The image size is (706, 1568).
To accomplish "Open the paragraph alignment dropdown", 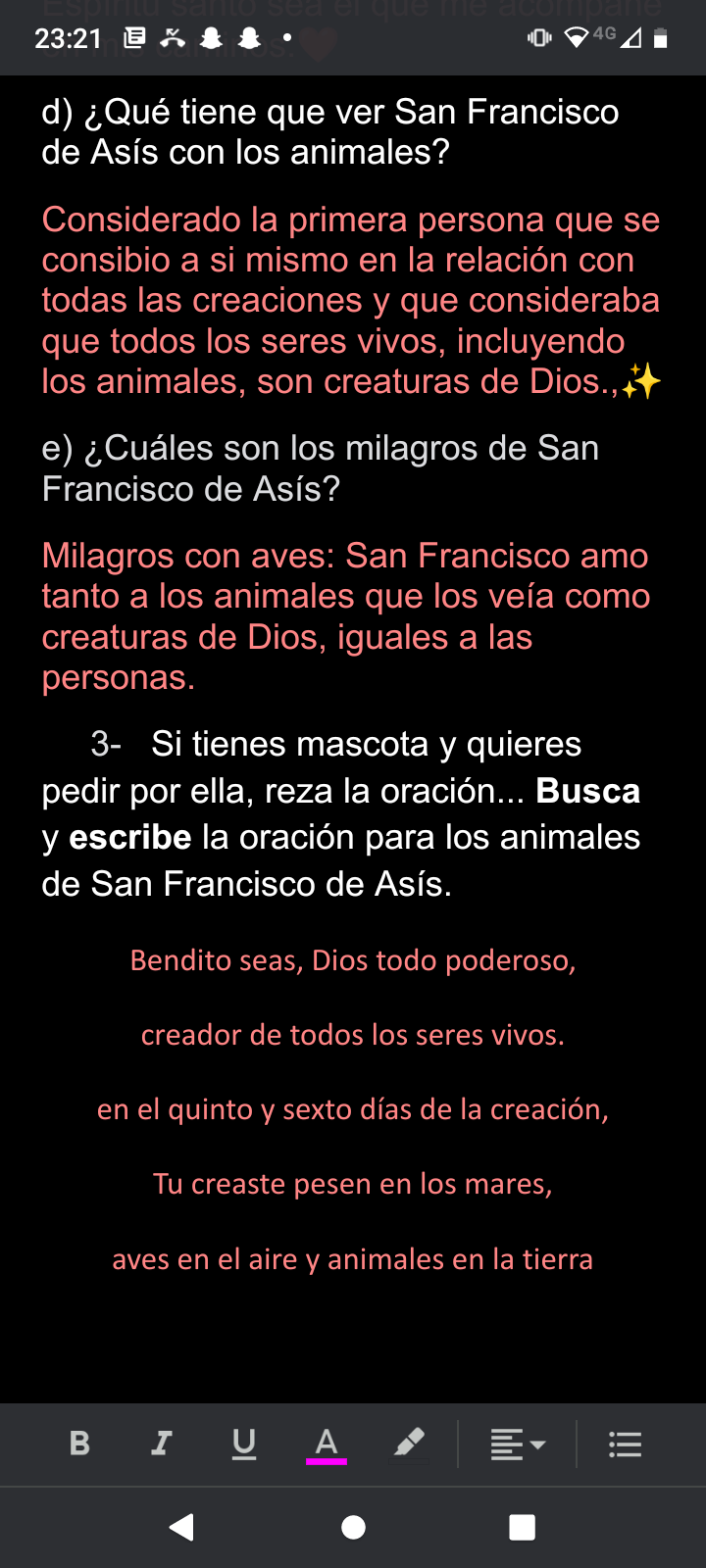I will click(518, 1444).
